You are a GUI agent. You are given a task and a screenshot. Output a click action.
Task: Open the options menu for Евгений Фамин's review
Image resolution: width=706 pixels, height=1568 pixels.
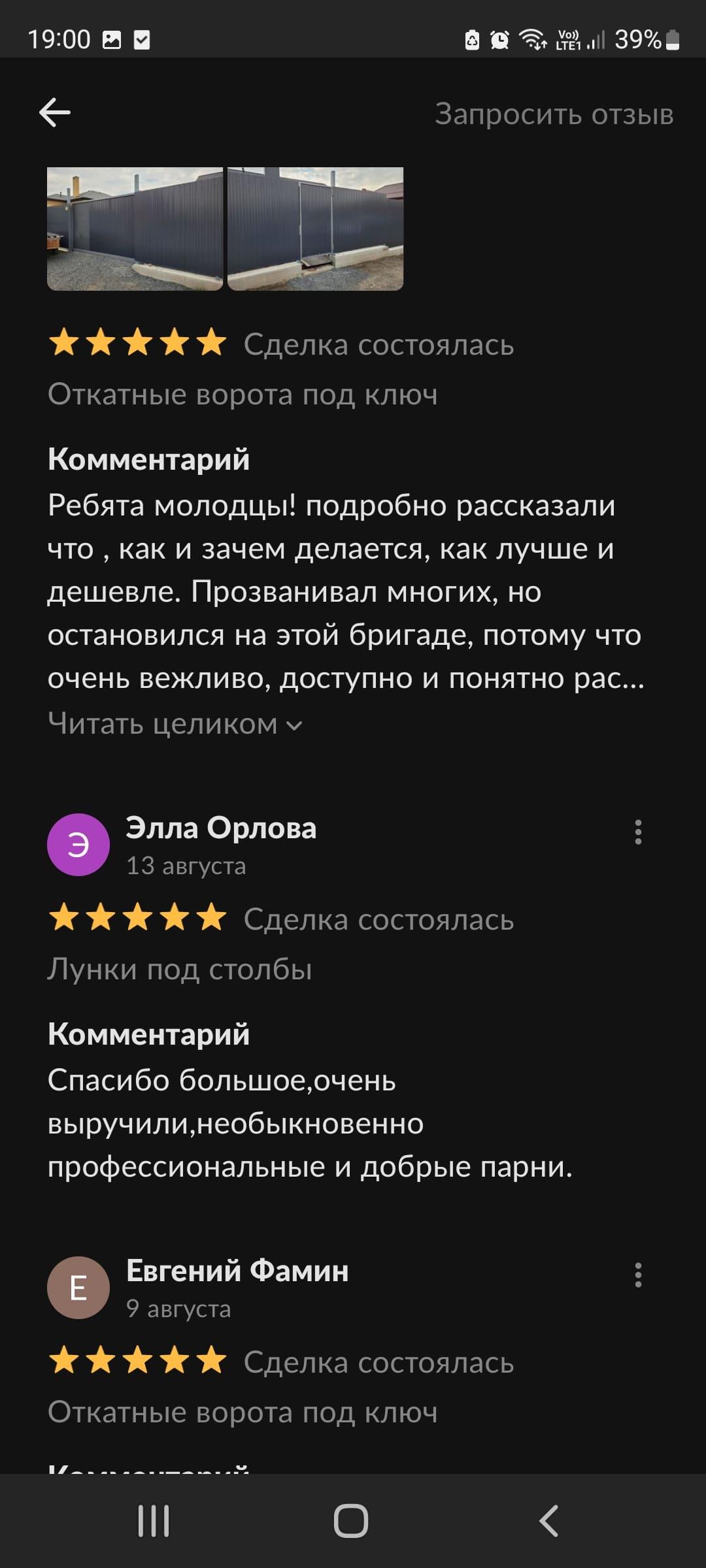tap(638, 1275)
